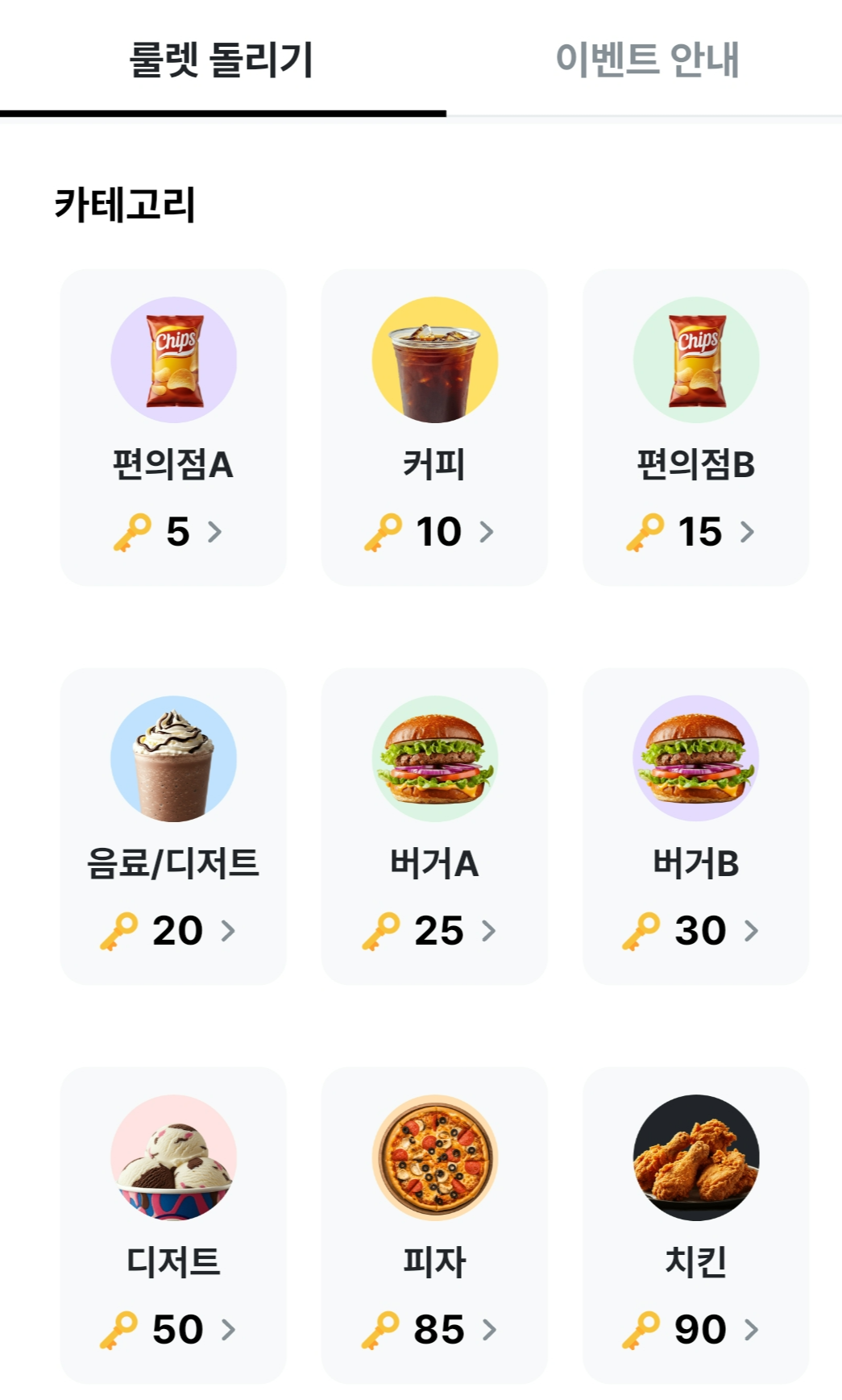842x1400 pixels.
Task: Click the chips bag icon on 편의점A card
Action: pyautogui.click(x=172, y=359)
